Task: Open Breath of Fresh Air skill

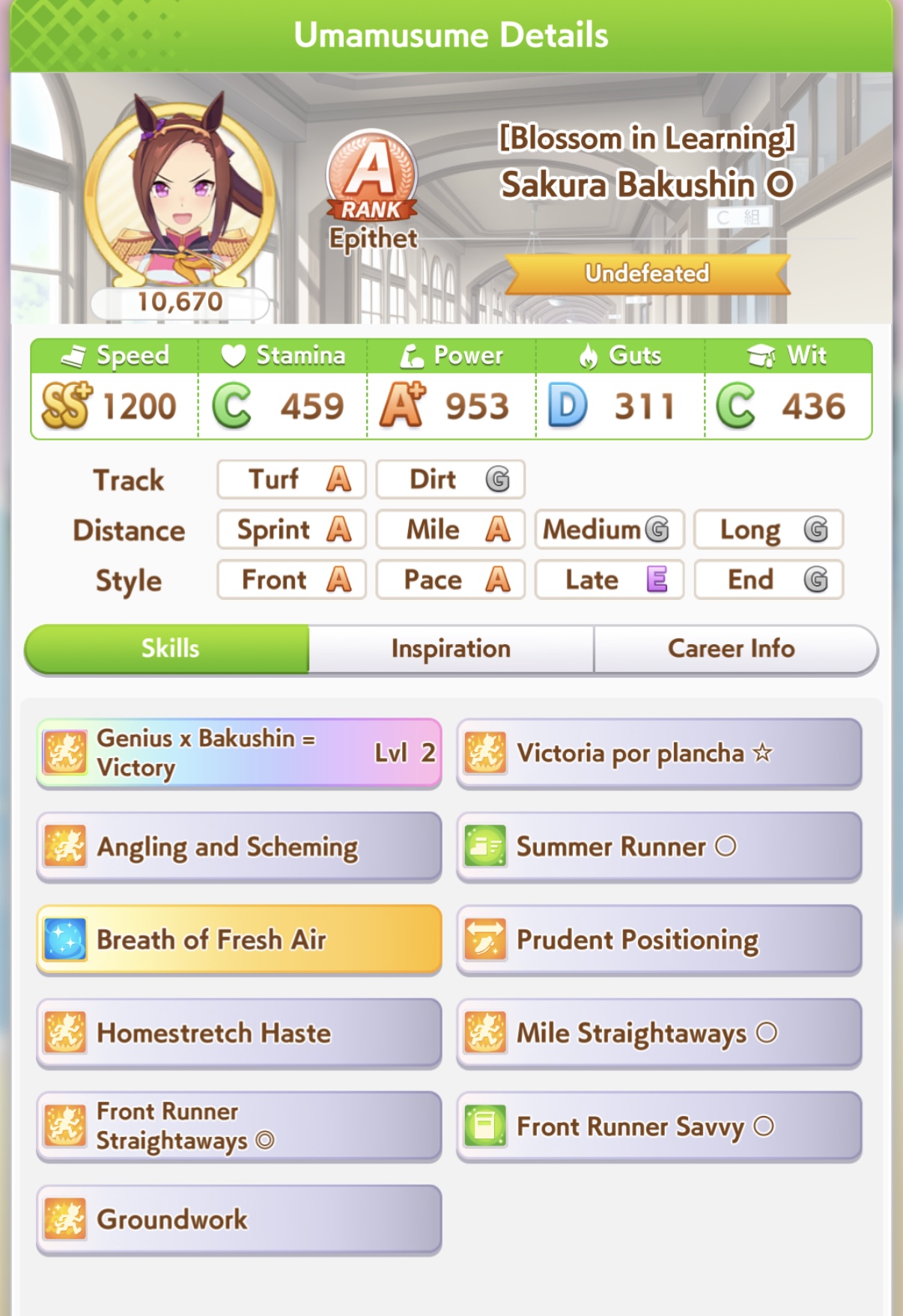Action: [239, 939]
